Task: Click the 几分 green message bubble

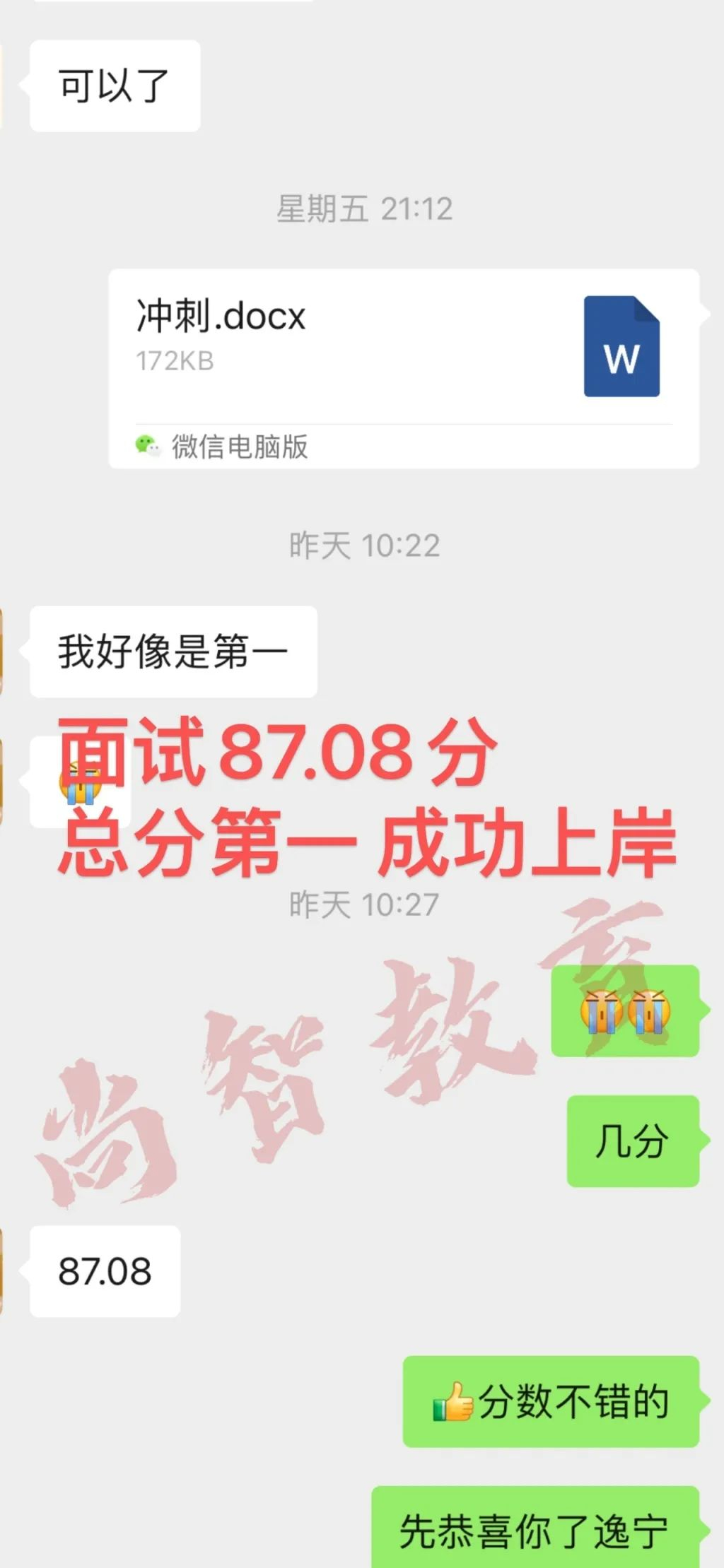Action: (633, 1140)
